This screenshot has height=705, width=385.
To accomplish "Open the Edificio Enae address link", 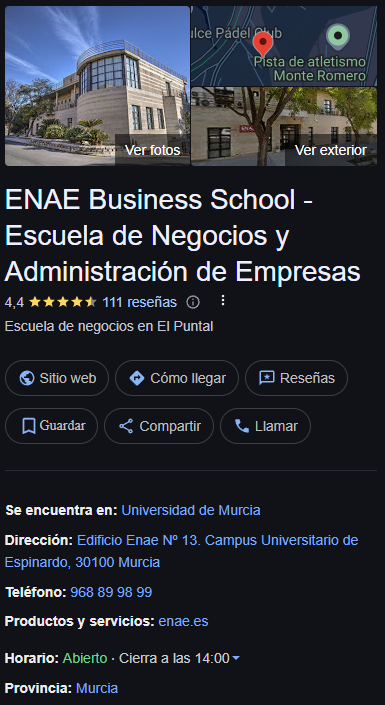I will [181, 551].
